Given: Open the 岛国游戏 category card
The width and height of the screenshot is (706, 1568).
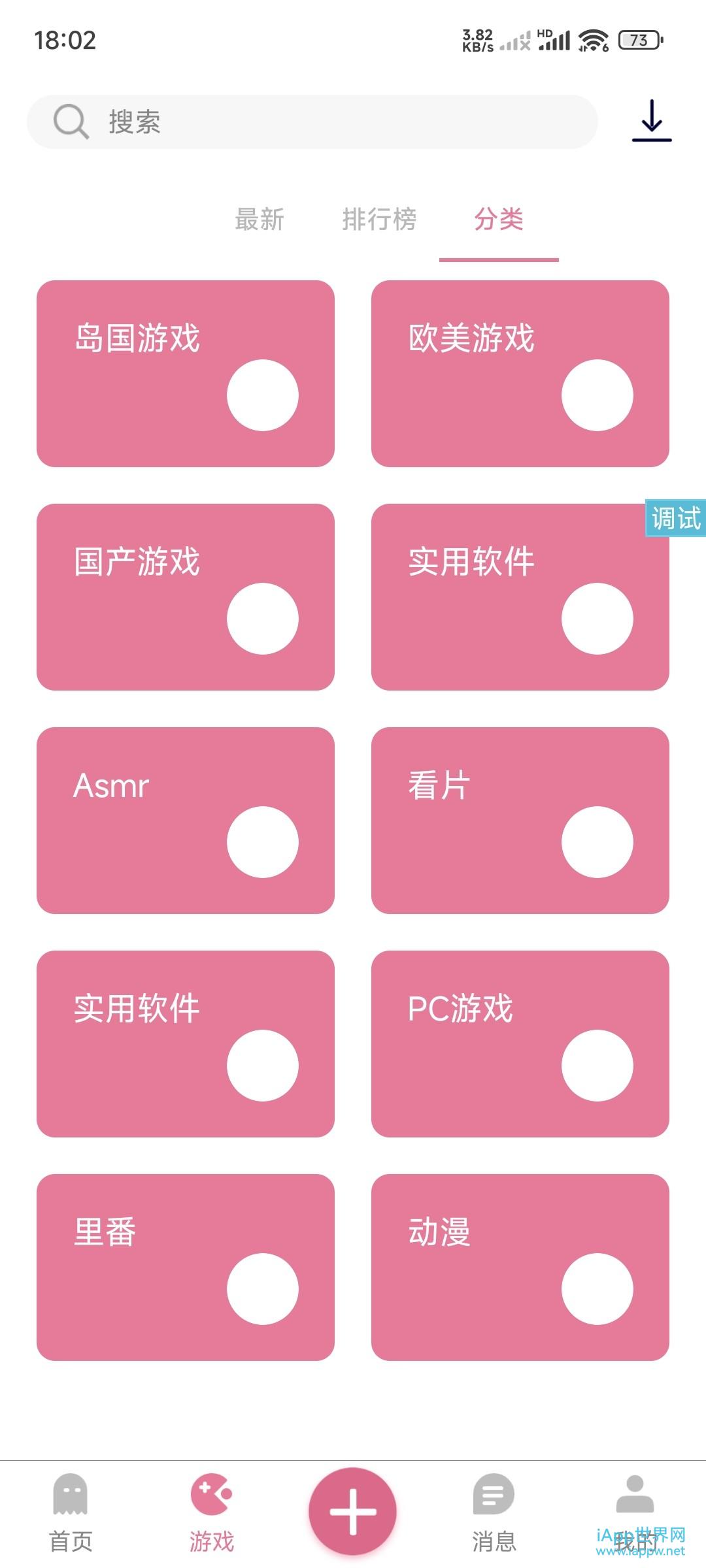Looking at the screenshot, I should click(186, 374).
